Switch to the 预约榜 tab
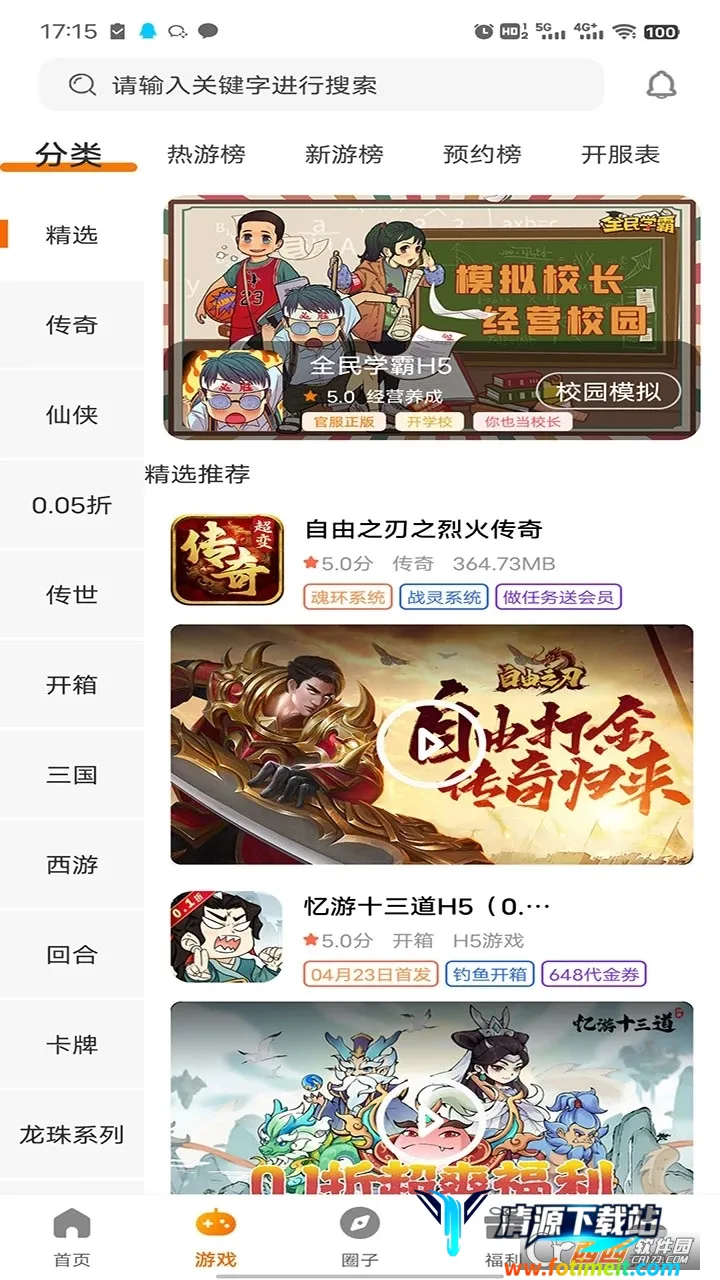The width and height of the screenshot is (720, 1280). click(x=482, y=155)
